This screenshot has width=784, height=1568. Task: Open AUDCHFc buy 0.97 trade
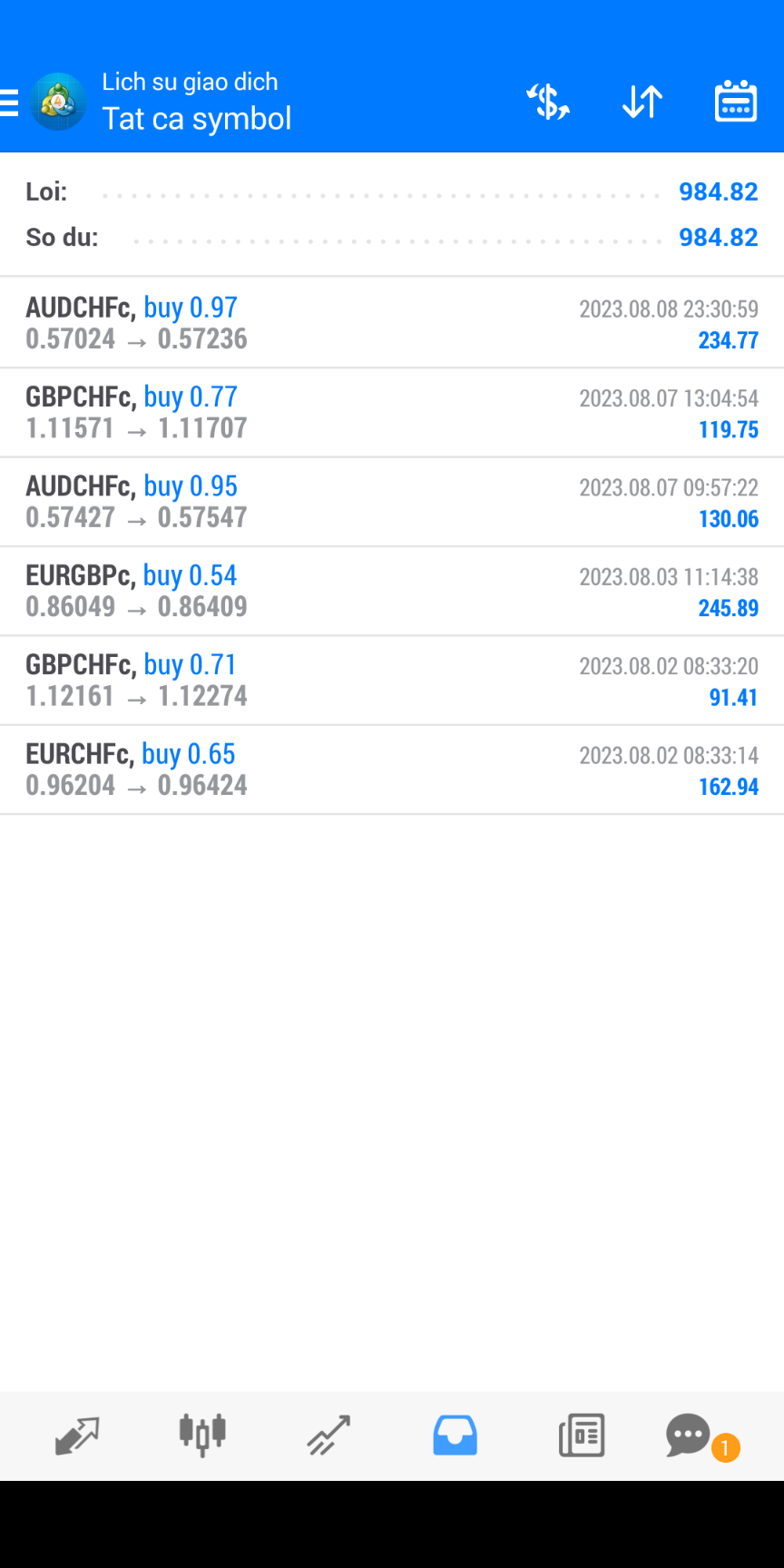coord(392,323)
